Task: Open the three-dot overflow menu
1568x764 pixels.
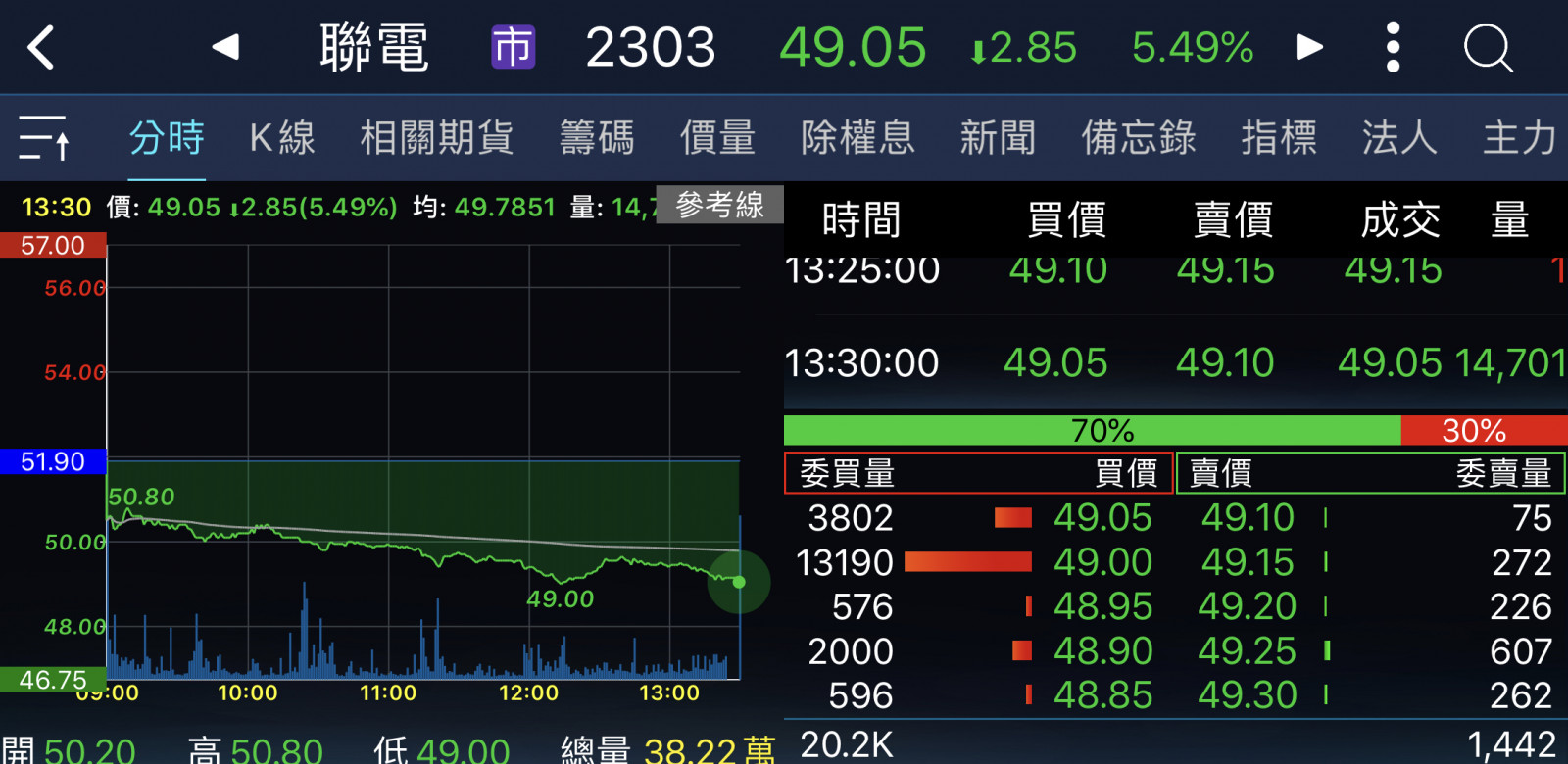Action: click(x=1393, y=47)
